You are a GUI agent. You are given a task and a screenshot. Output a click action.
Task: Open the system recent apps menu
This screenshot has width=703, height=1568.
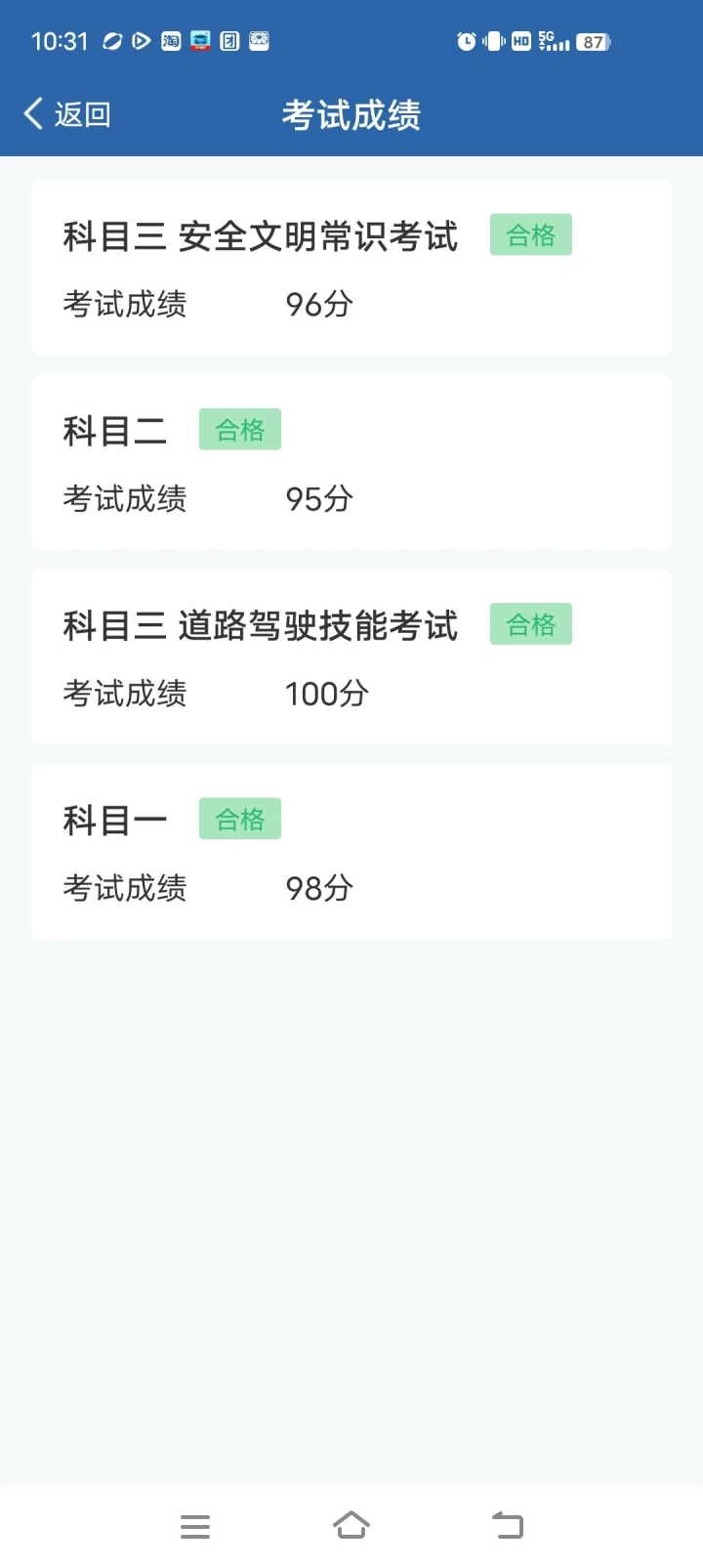tap(195, 1526)
